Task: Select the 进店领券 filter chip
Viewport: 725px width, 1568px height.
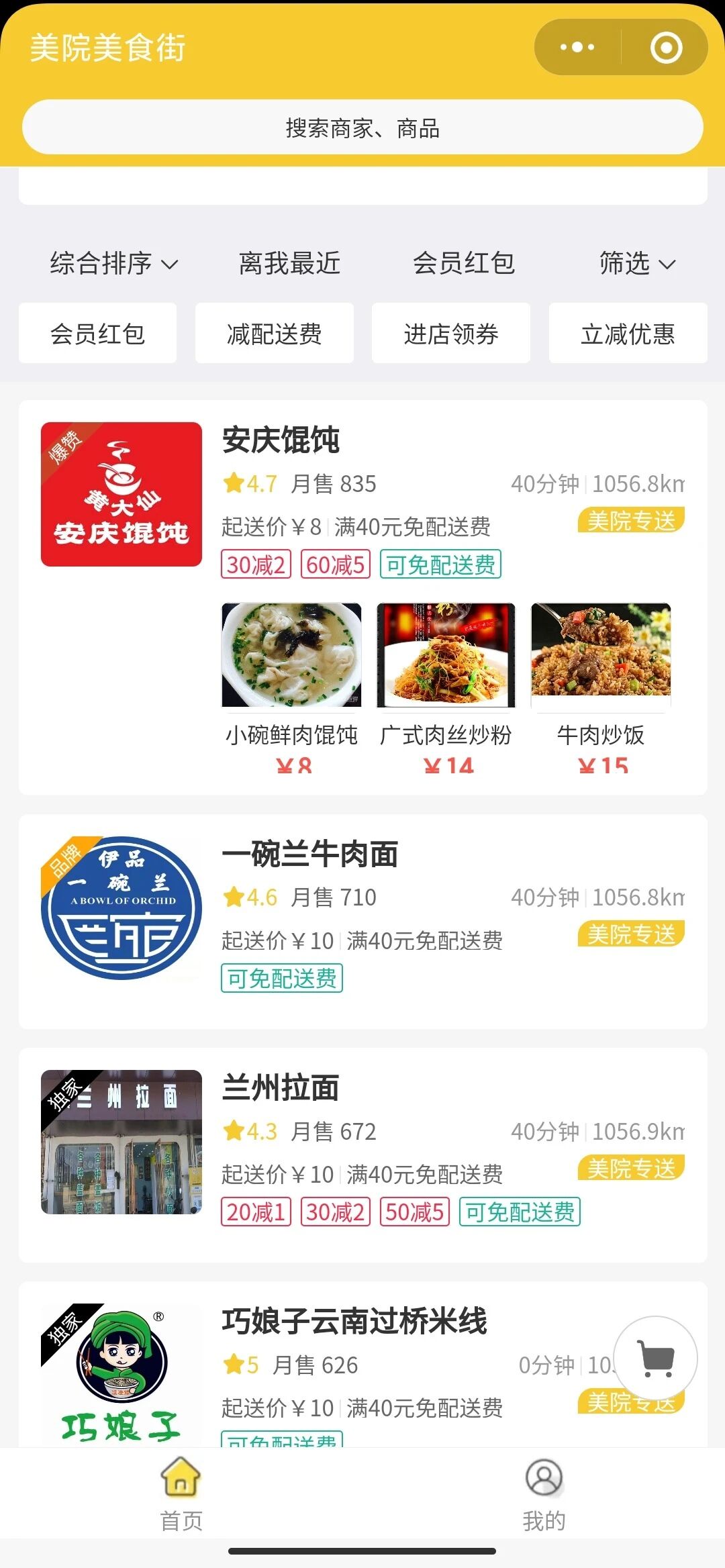Action: (x=450, y=334)
